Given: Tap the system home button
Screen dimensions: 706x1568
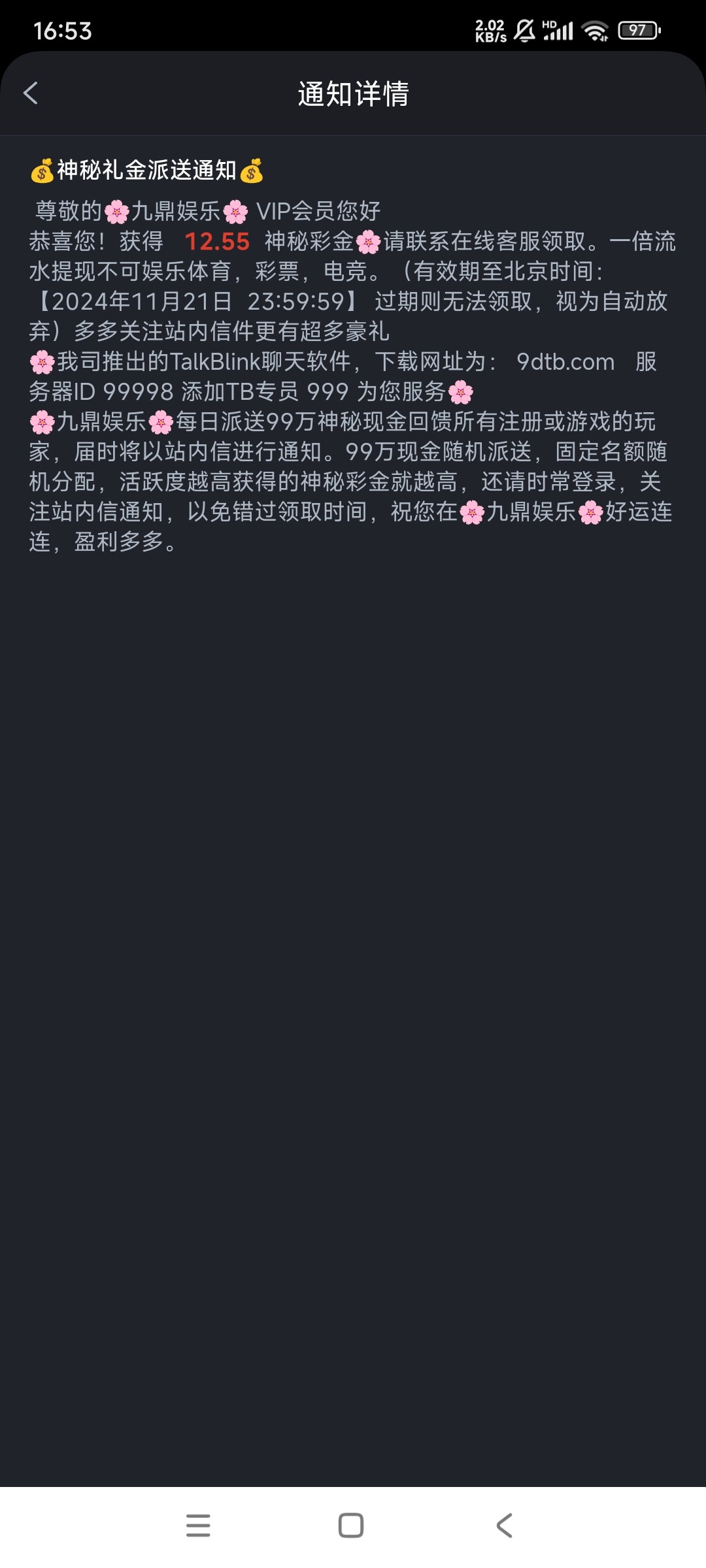Looking at the screenshot, I should 351,1525.
